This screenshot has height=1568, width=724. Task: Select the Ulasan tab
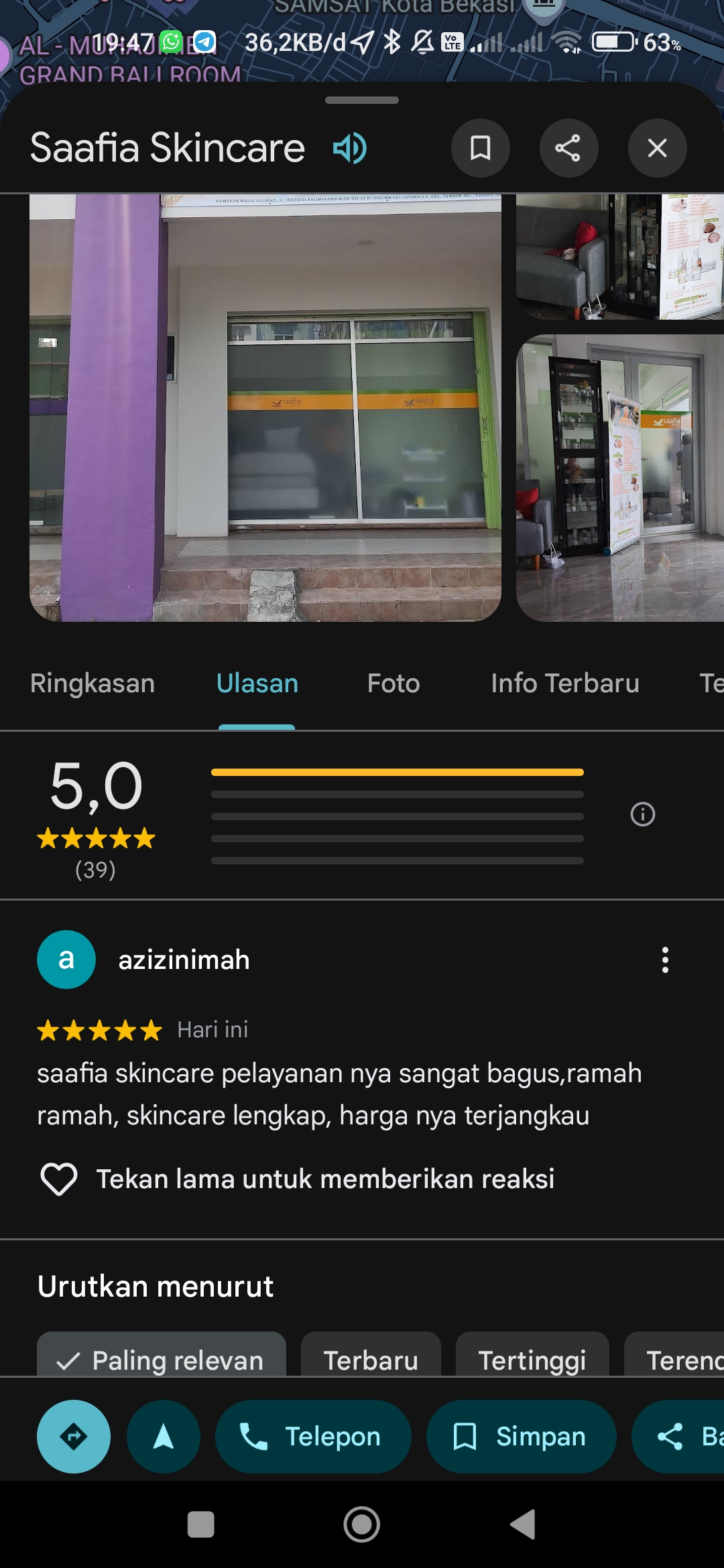257,683
